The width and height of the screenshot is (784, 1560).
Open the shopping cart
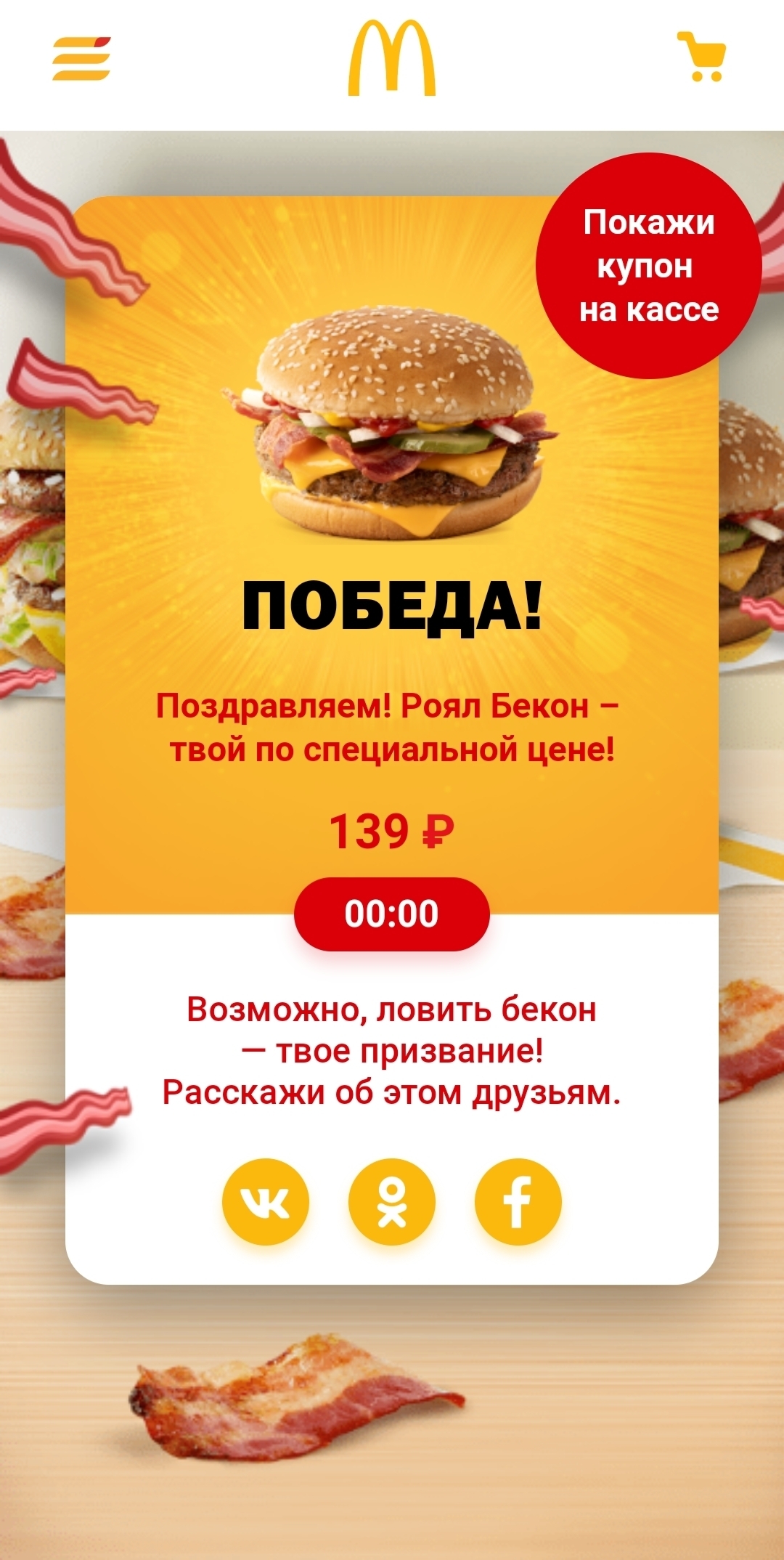click(x=701, y=57)
